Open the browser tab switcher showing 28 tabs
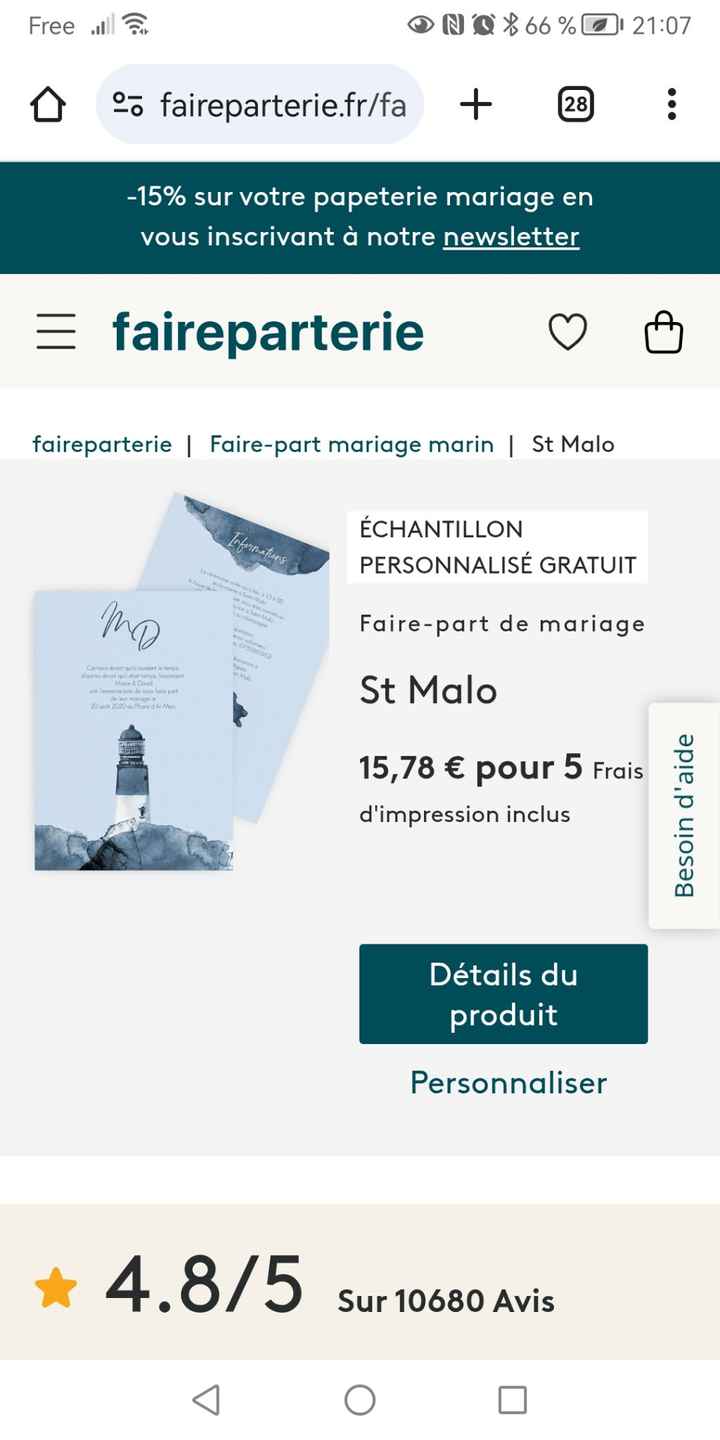 [575, 103]
